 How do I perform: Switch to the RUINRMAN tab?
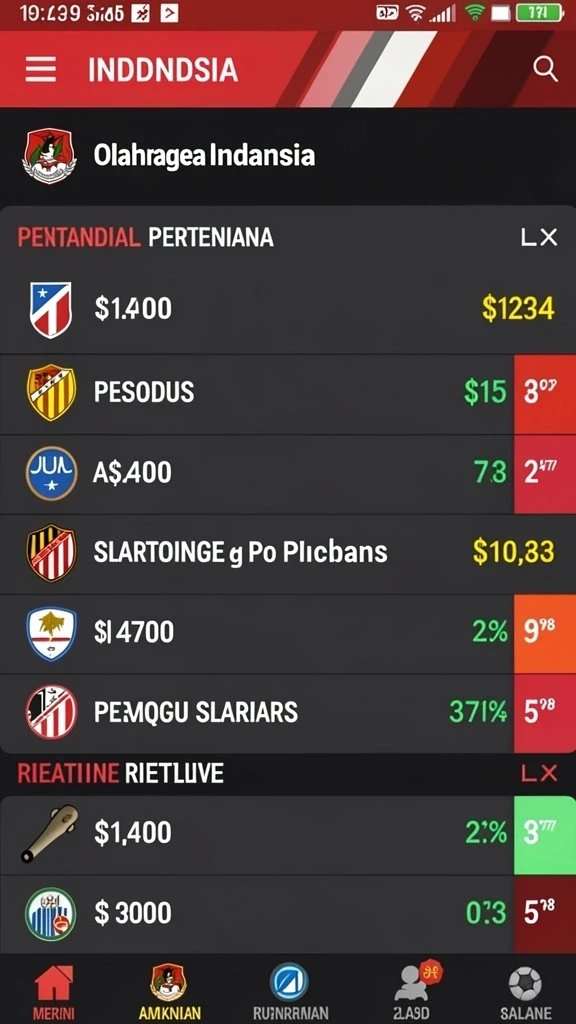point(289,992)
